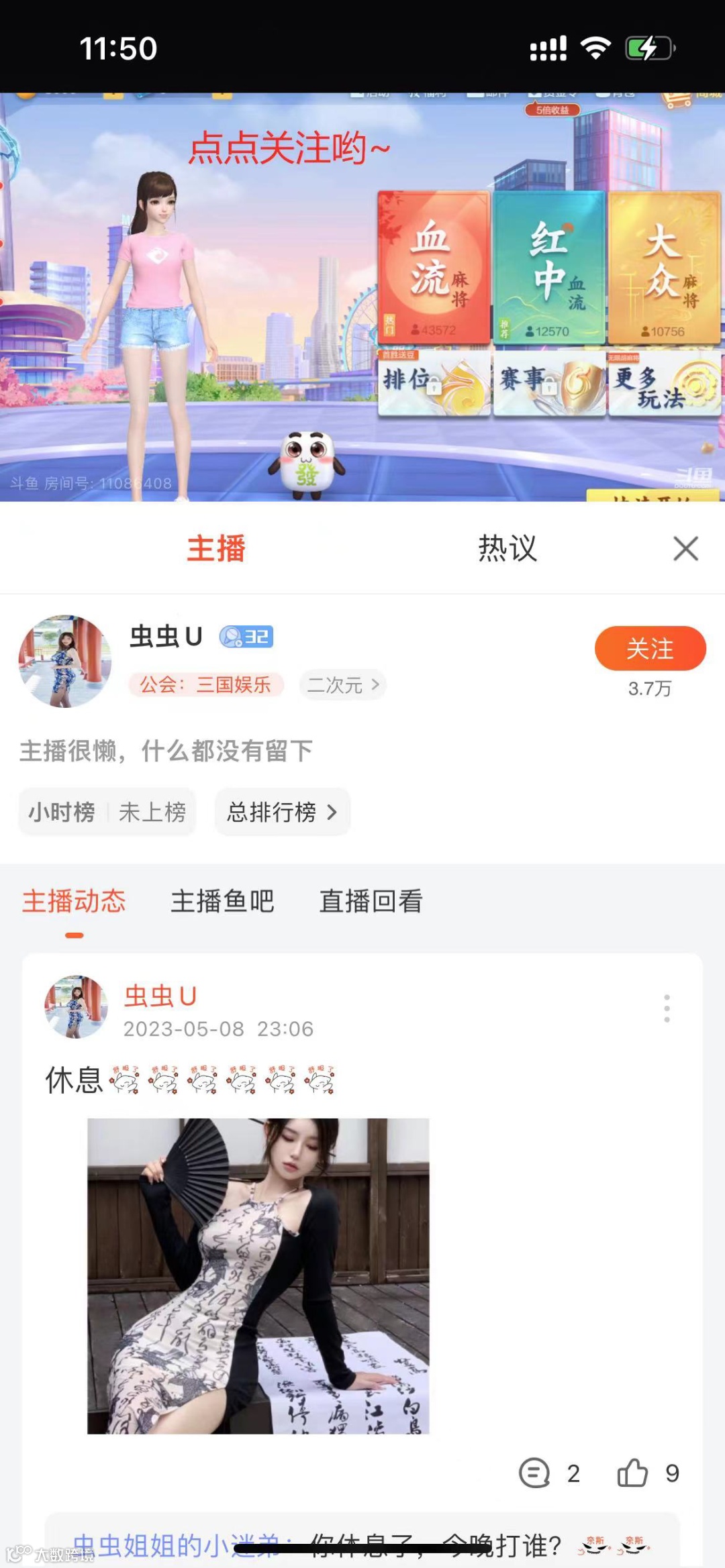Switch to 主播鱼吧 tab
Screen dimensions: 725x1568
pyautogui.click(x=222, y=901)
